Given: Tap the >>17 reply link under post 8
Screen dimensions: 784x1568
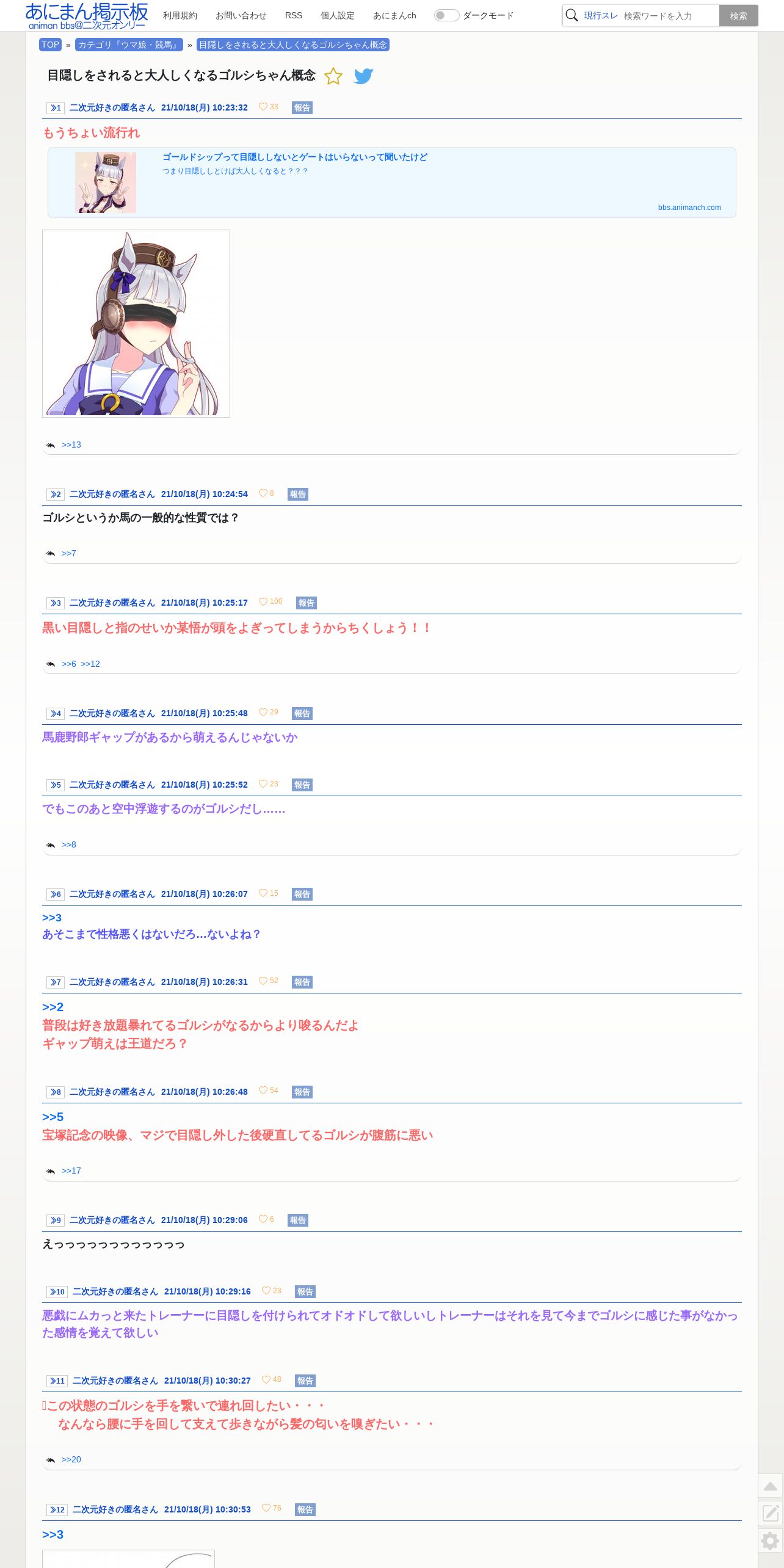Looking at the screenshot, I should 71,1171.
